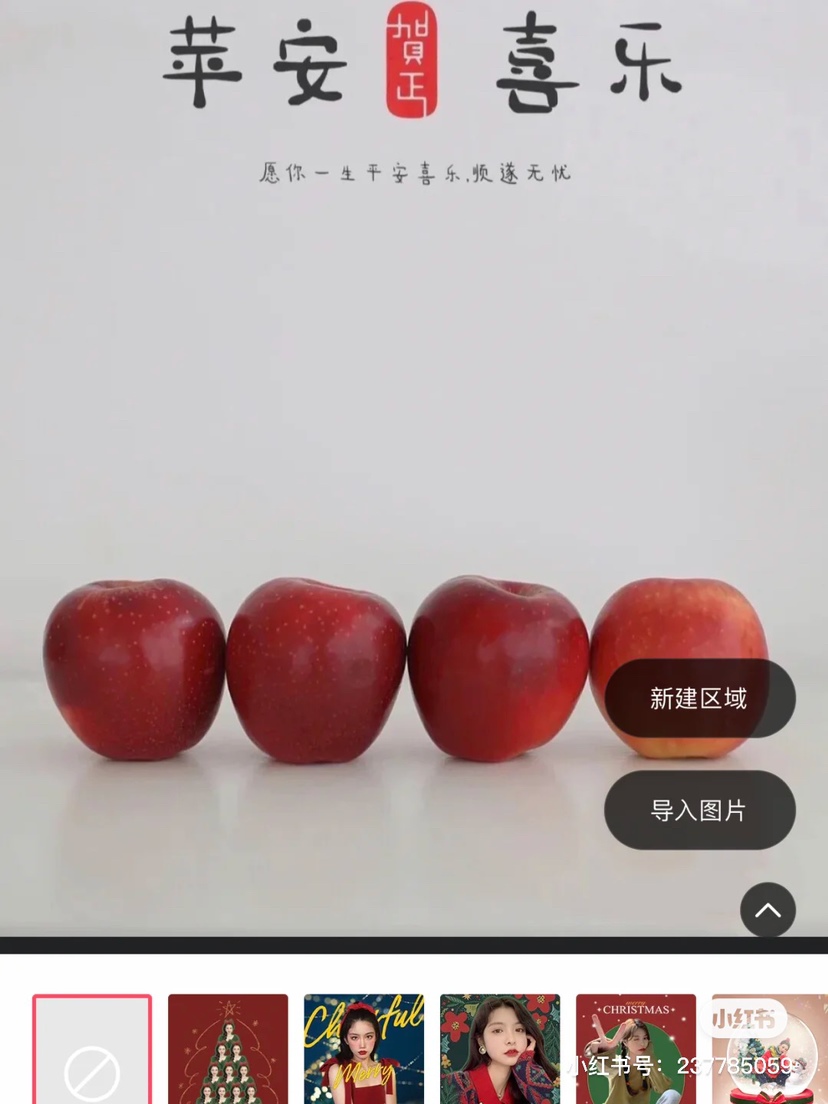This screenshot has height=1104, width=828.
Task: Select the no-template option thumbnail
Action: pyautogui.click(x=92, y=1050)
